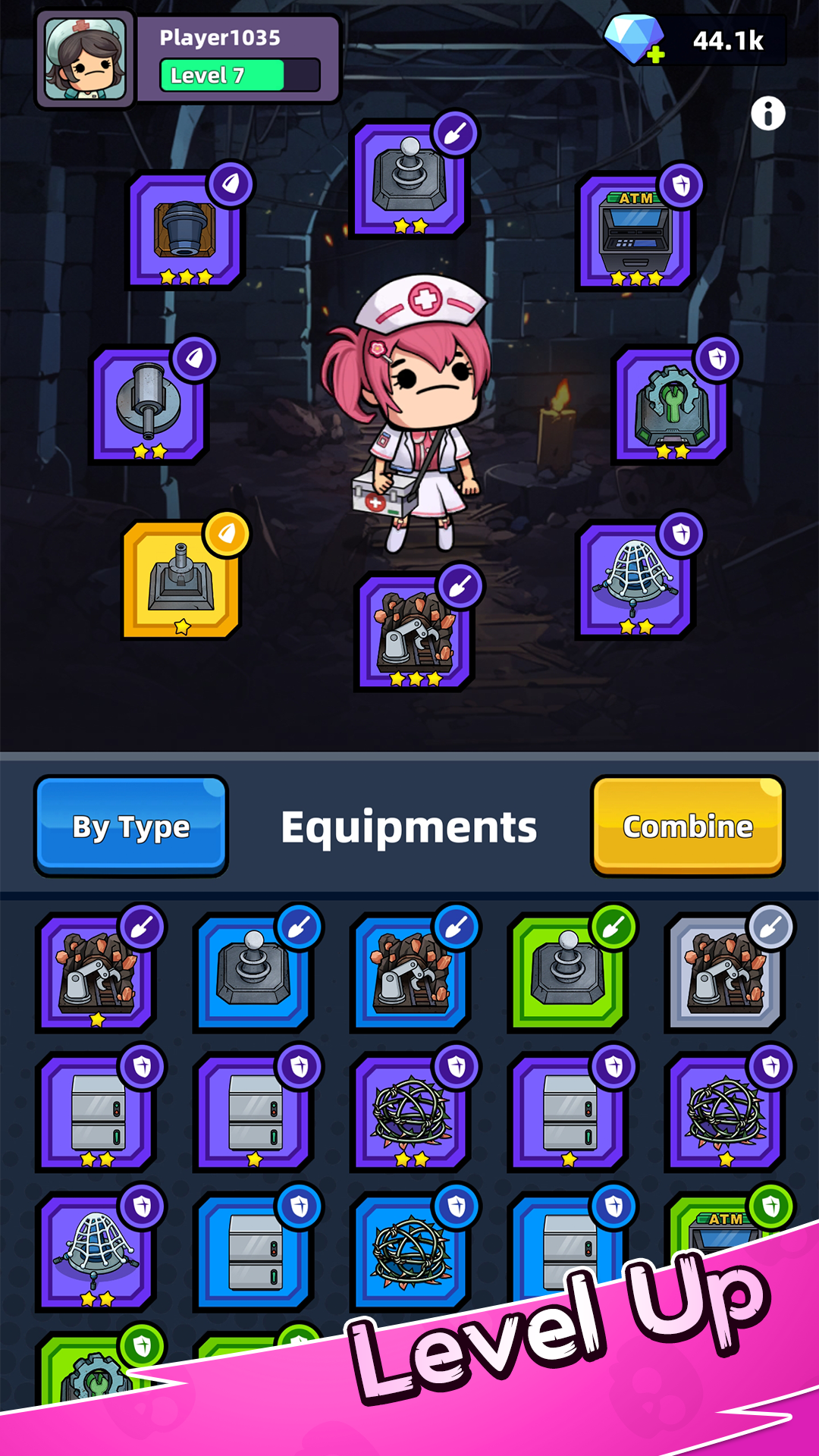Viewport: 819px width, 1456px height.
Task: Sort equipment with By Type button
Action: click(x=131, y=826)
